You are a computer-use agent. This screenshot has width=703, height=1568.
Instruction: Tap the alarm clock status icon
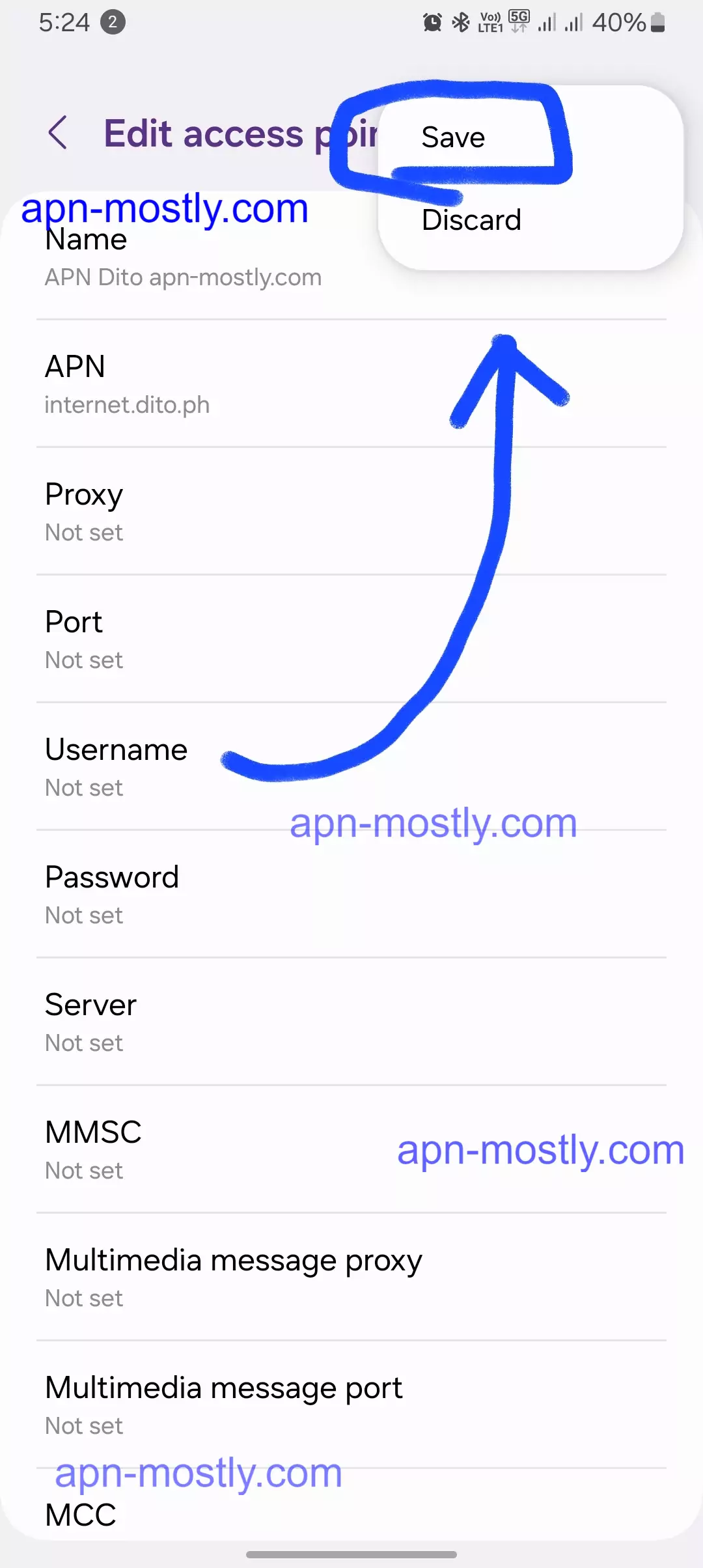click(x=430, y=21)
